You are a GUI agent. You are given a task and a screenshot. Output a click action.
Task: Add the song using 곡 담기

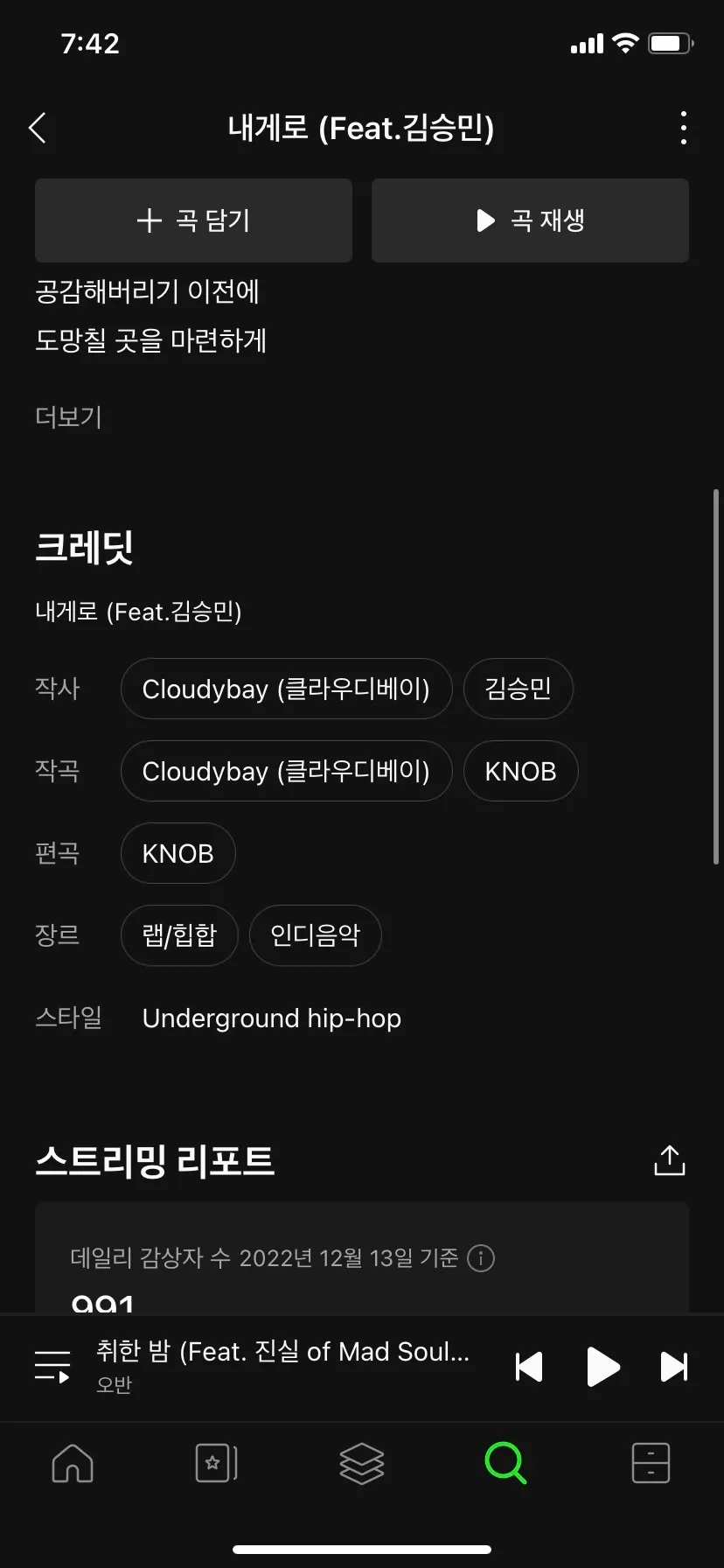click(192, 220)
